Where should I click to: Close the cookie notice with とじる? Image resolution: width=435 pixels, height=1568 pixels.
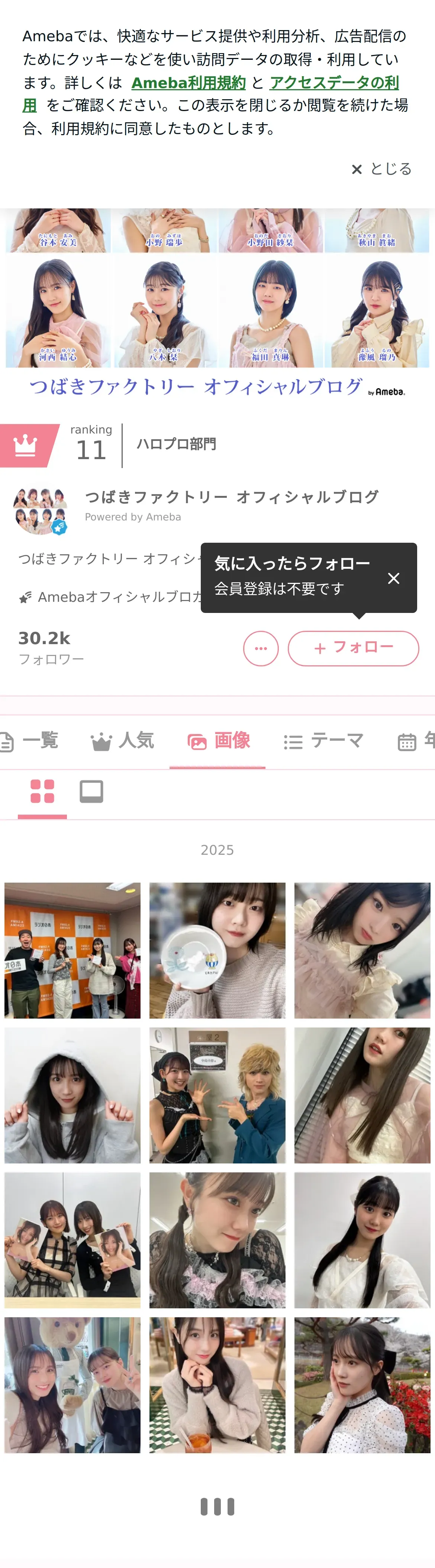pos(382,169)
